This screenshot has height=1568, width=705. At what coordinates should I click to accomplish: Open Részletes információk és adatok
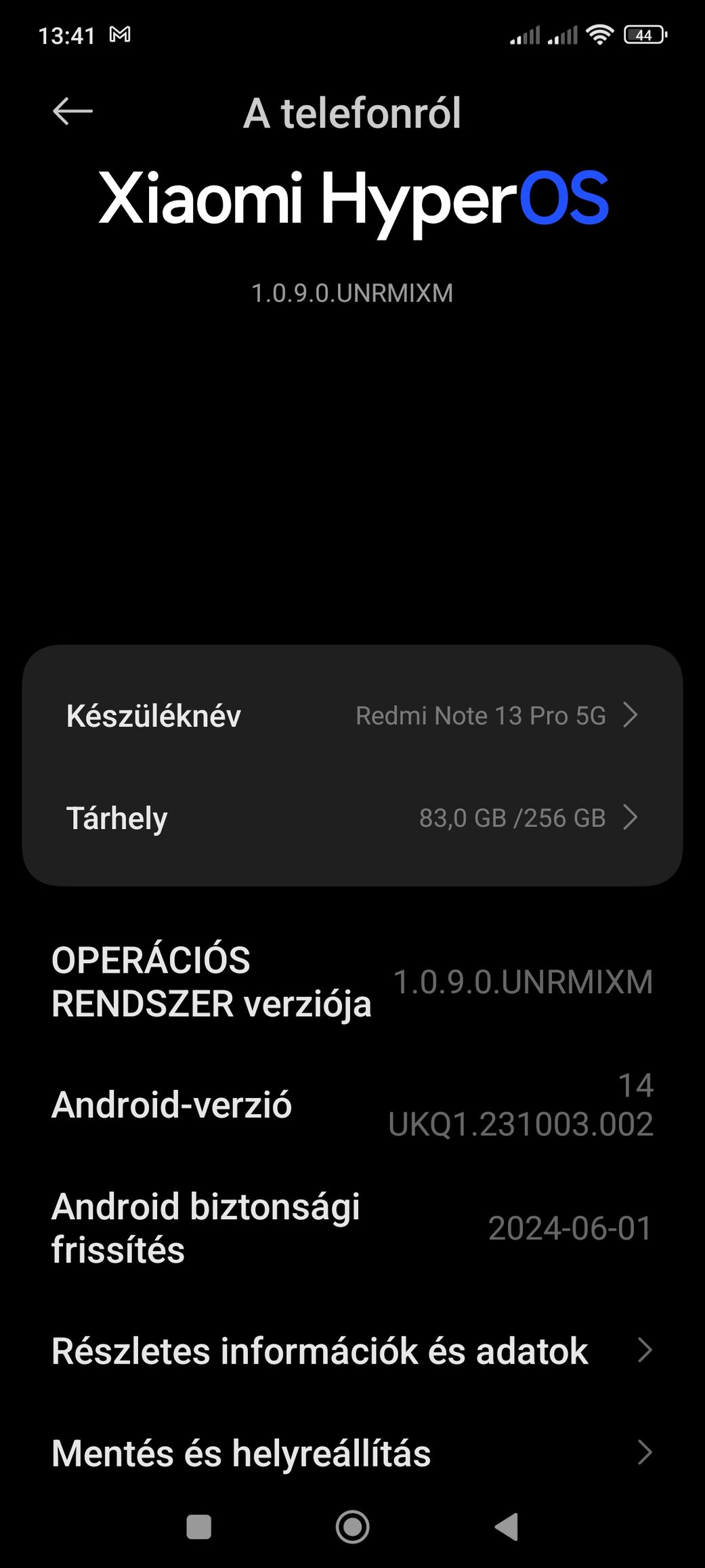point(352,1351)
